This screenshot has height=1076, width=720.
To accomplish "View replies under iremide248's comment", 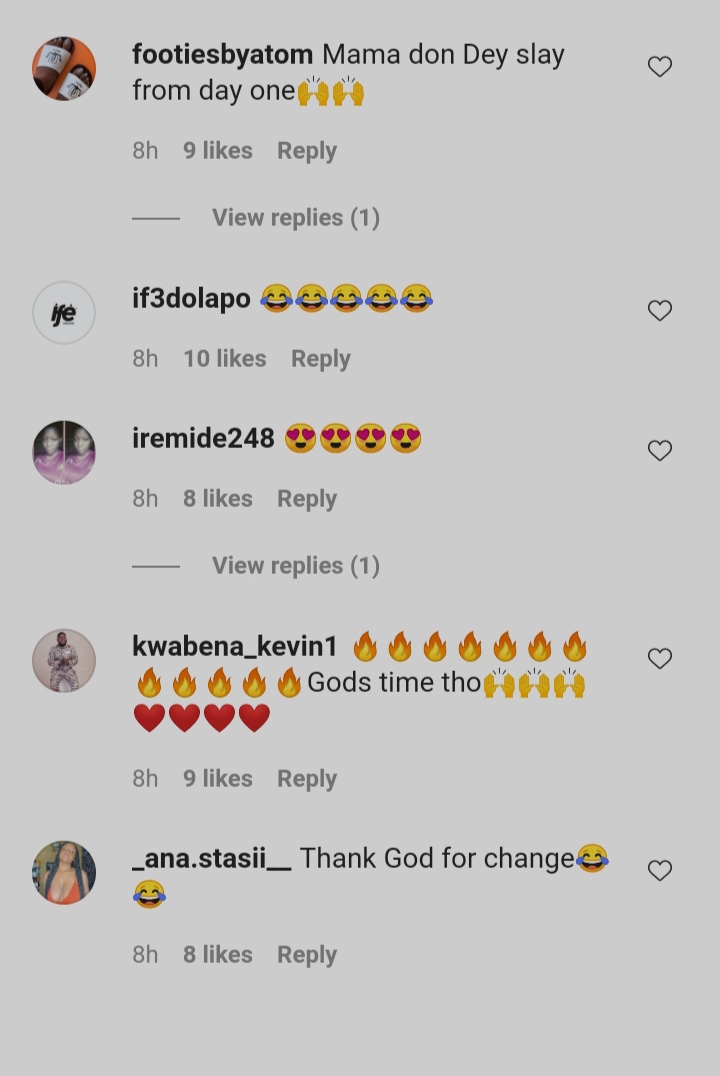I will 295,566.
